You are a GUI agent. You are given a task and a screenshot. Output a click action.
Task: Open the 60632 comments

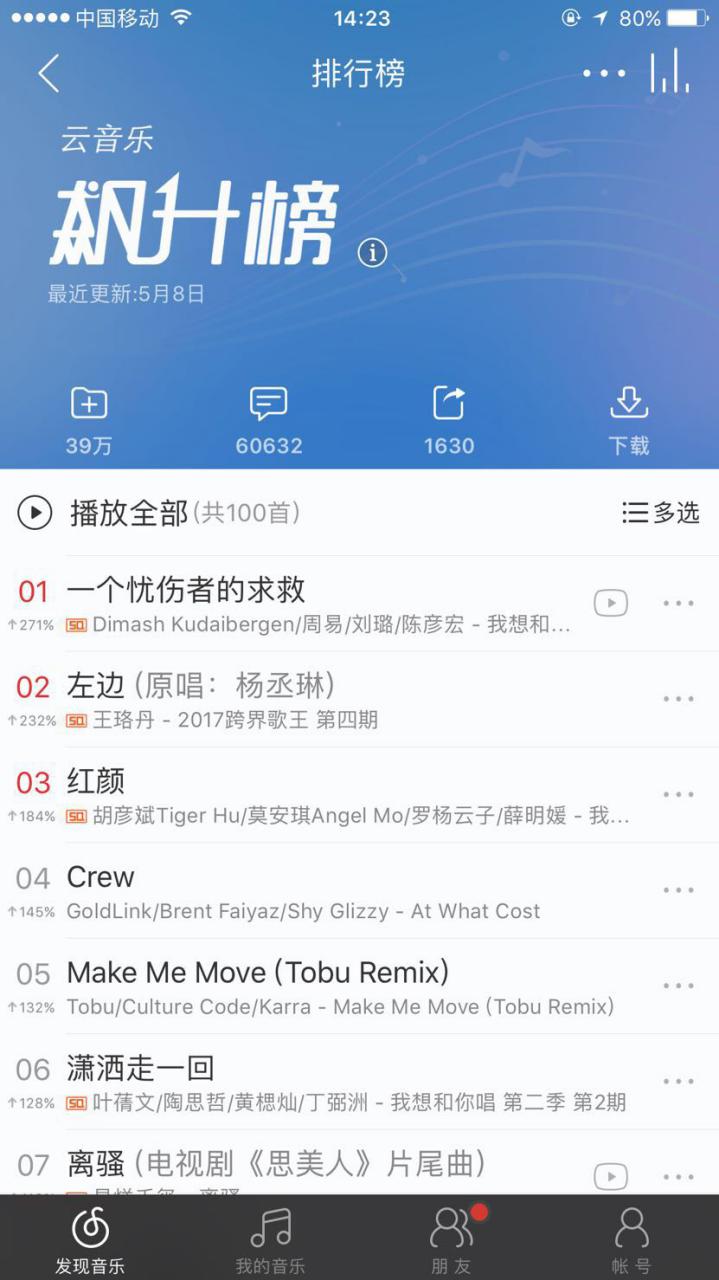268,421
